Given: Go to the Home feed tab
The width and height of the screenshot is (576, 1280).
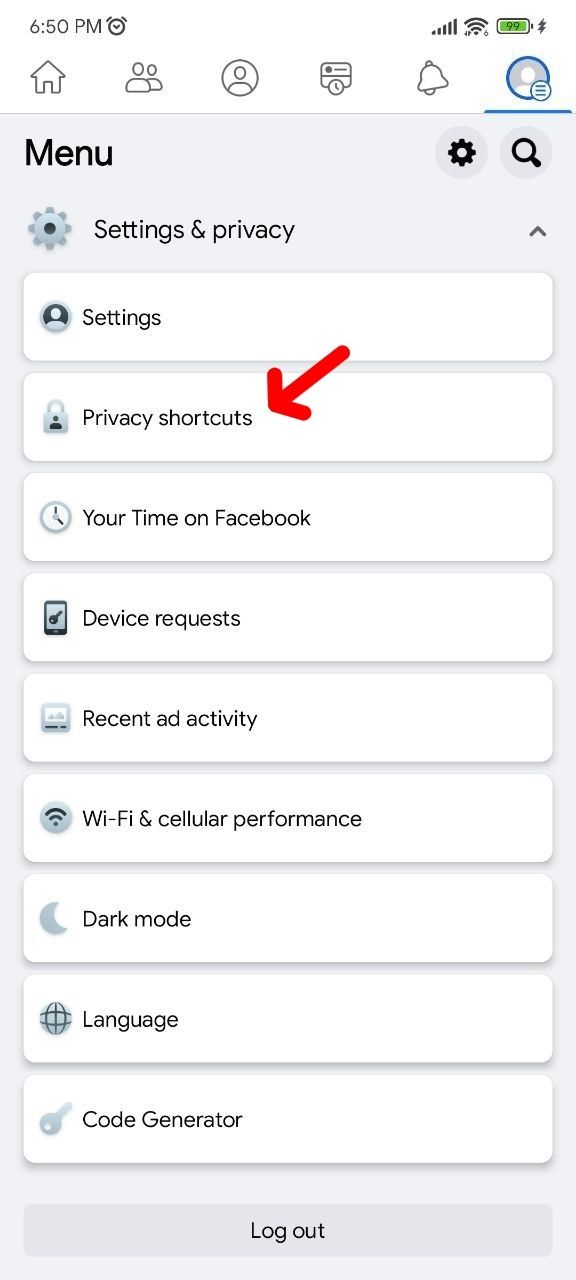Looking at the screenshot, I should click(x=48, y=77).
